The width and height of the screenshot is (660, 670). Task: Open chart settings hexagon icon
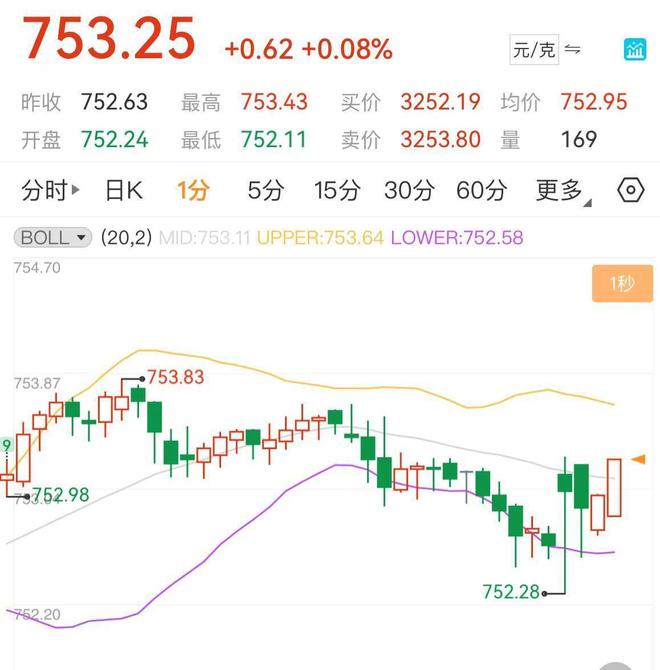pyautogui.click(x=631, y=190)
